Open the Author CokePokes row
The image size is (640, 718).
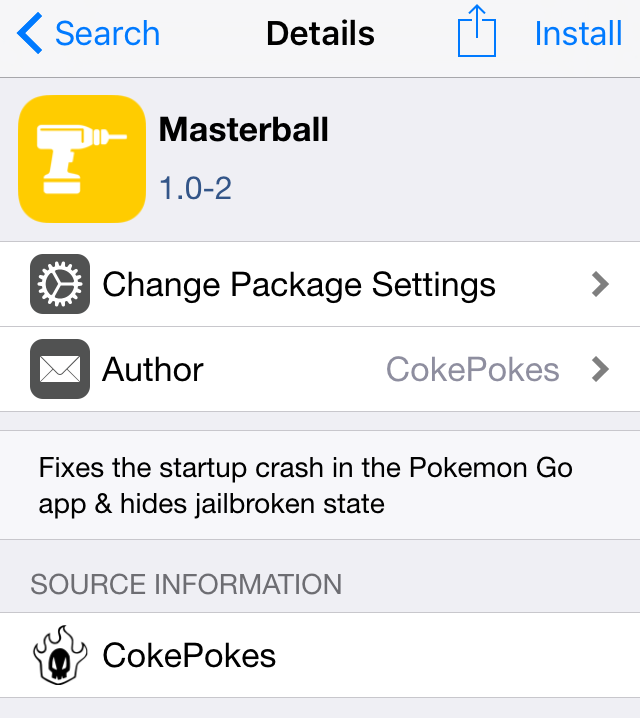320,370
